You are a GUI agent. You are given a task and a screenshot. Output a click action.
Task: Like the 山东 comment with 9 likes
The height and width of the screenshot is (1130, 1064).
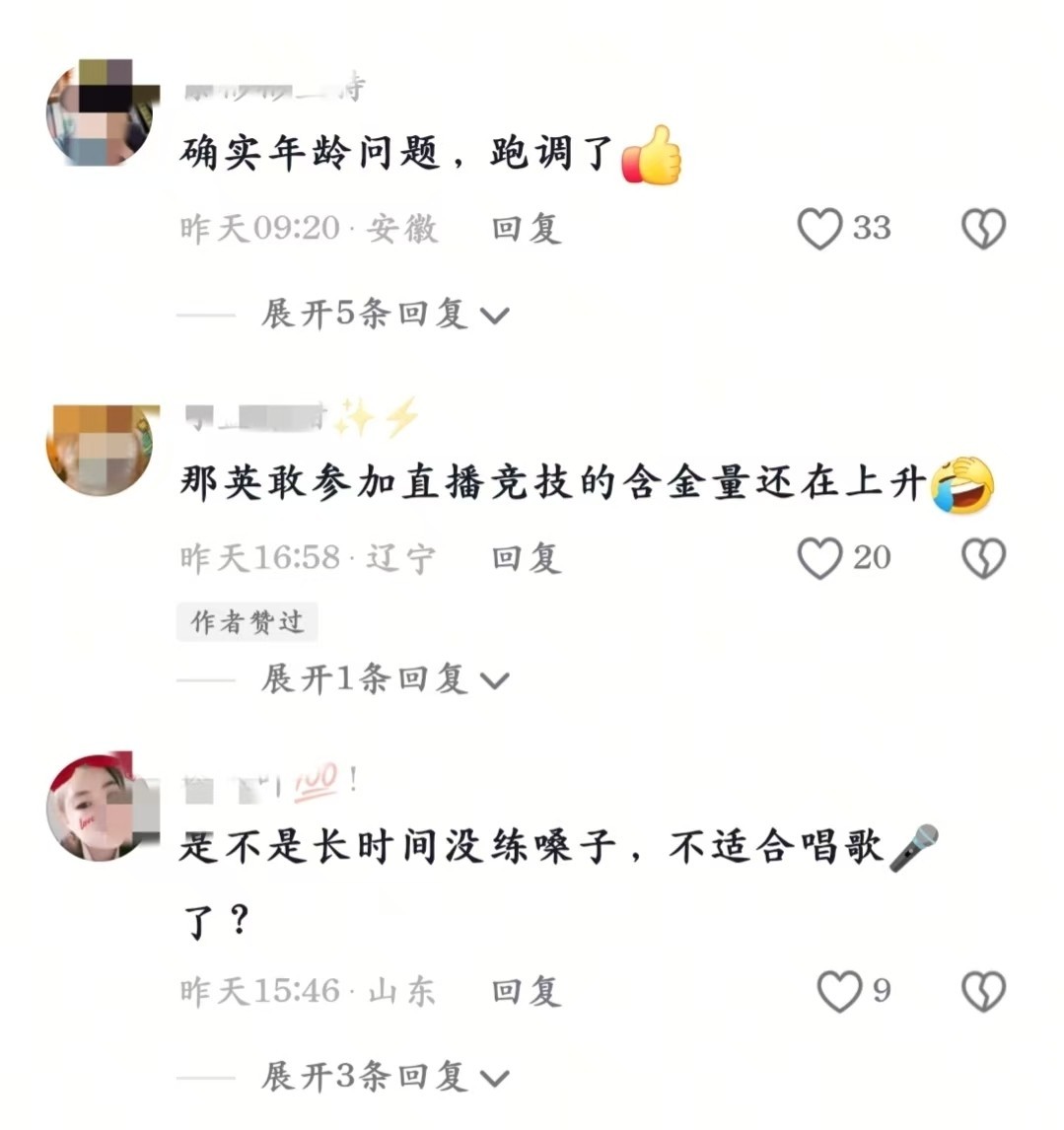pyautogui.click(x=839, y=991)
